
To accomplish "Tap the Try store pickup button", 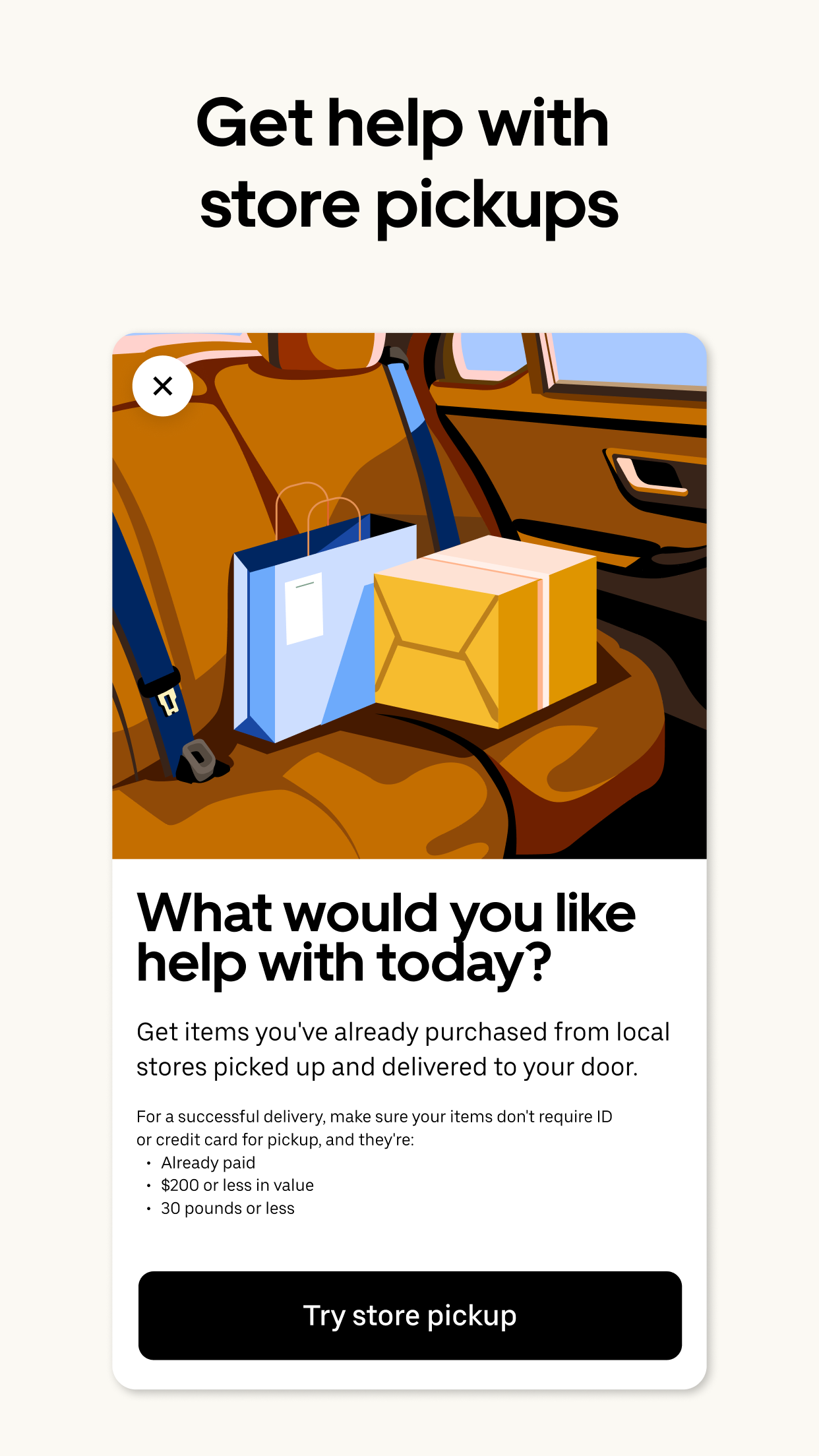I will [x=409, y=1316].
